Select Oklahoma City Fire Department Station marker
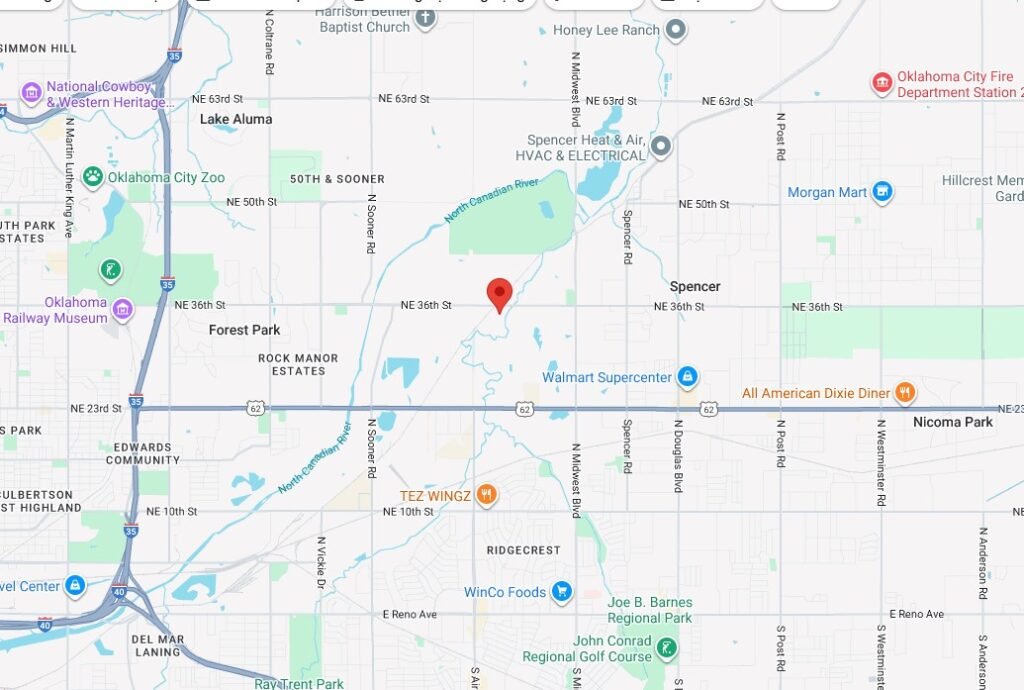 click(x=882, y=83)
